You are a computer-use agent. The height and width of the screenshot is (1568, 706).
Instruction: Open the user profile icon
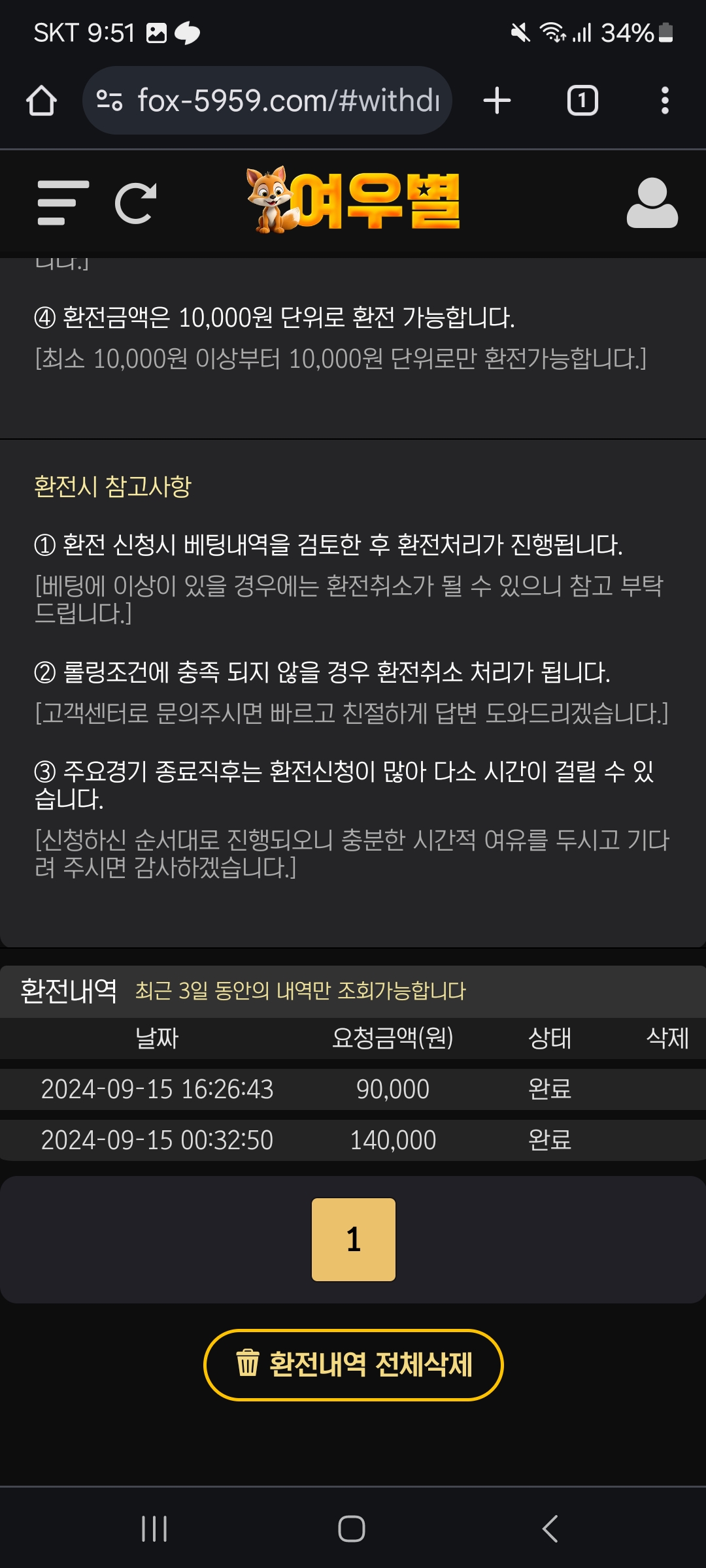point(652,203)
